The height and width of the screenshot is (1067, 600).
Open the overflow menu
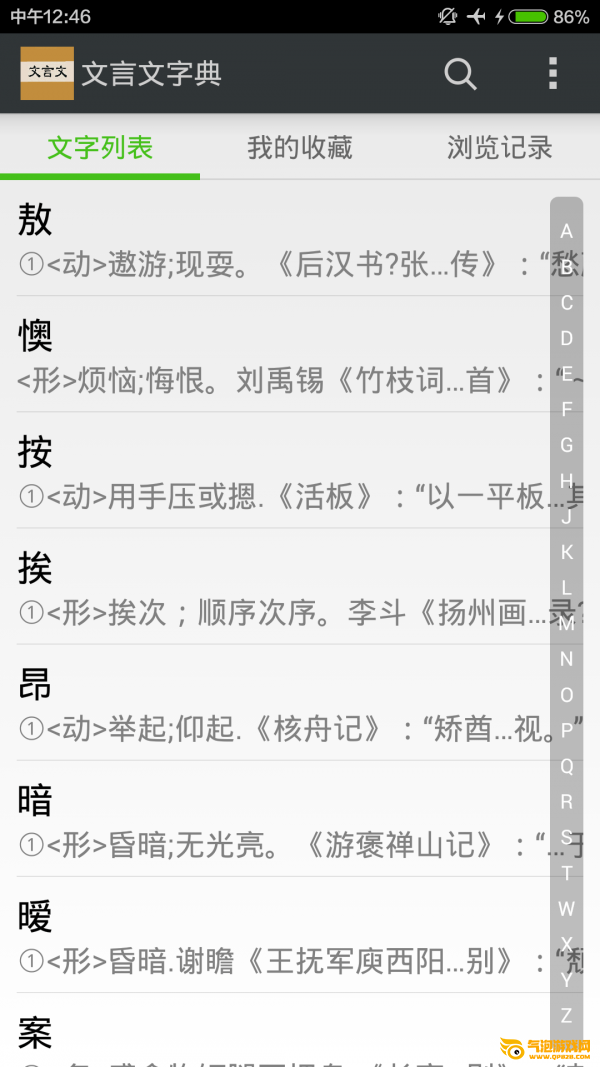(x=552, y=73)
